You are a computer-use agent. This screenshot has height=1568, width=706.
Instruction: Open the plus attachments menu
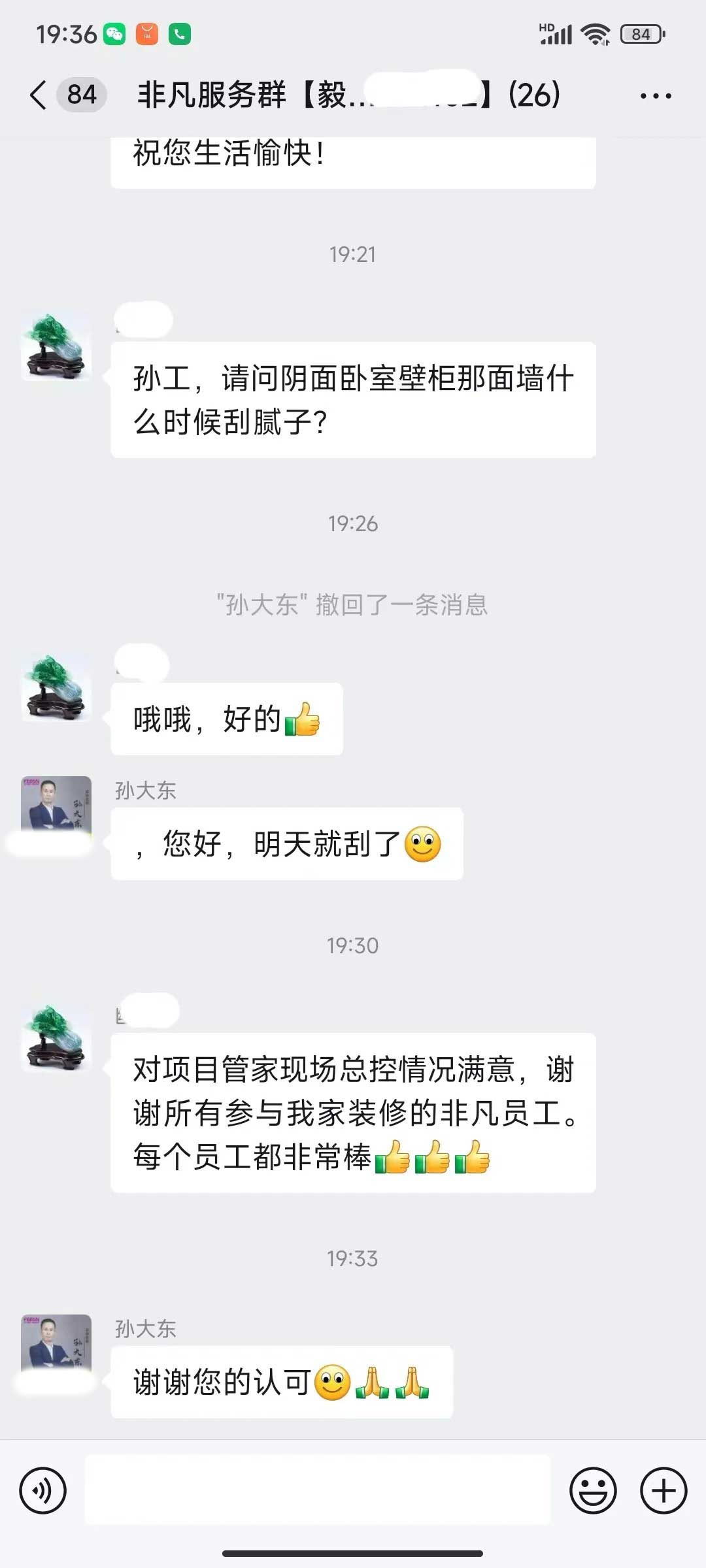[x=663, y=1490]
